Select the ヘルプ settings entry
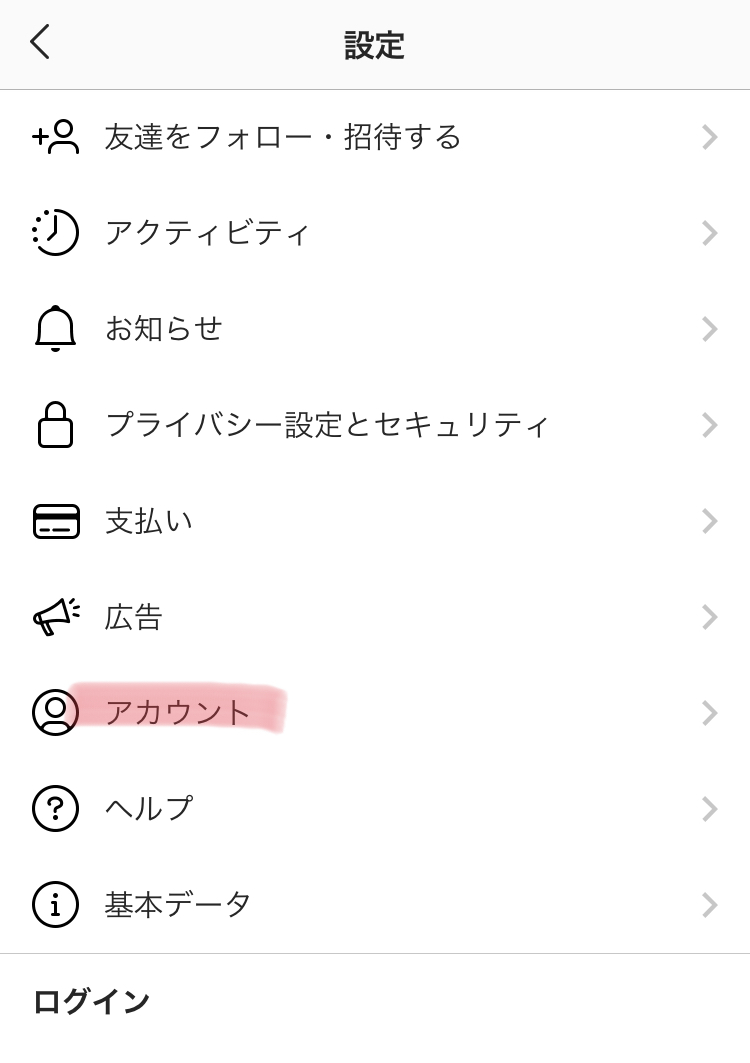The width and height of the screenshot is (750, 1063). (x=150, y=809)
